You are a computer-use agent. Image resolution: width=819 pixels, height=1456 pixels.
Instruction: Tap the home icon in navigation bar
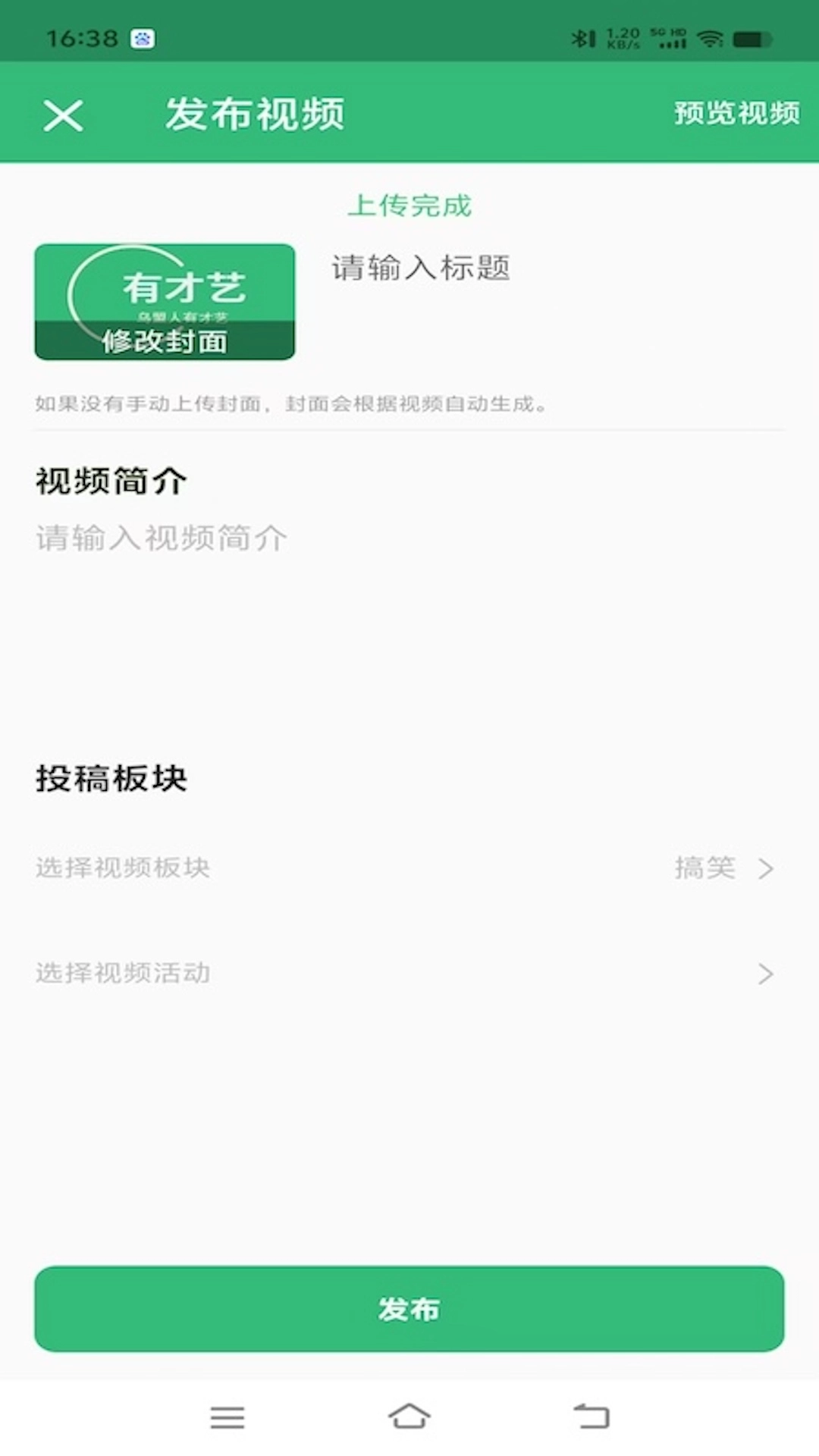coord(409,1417)
